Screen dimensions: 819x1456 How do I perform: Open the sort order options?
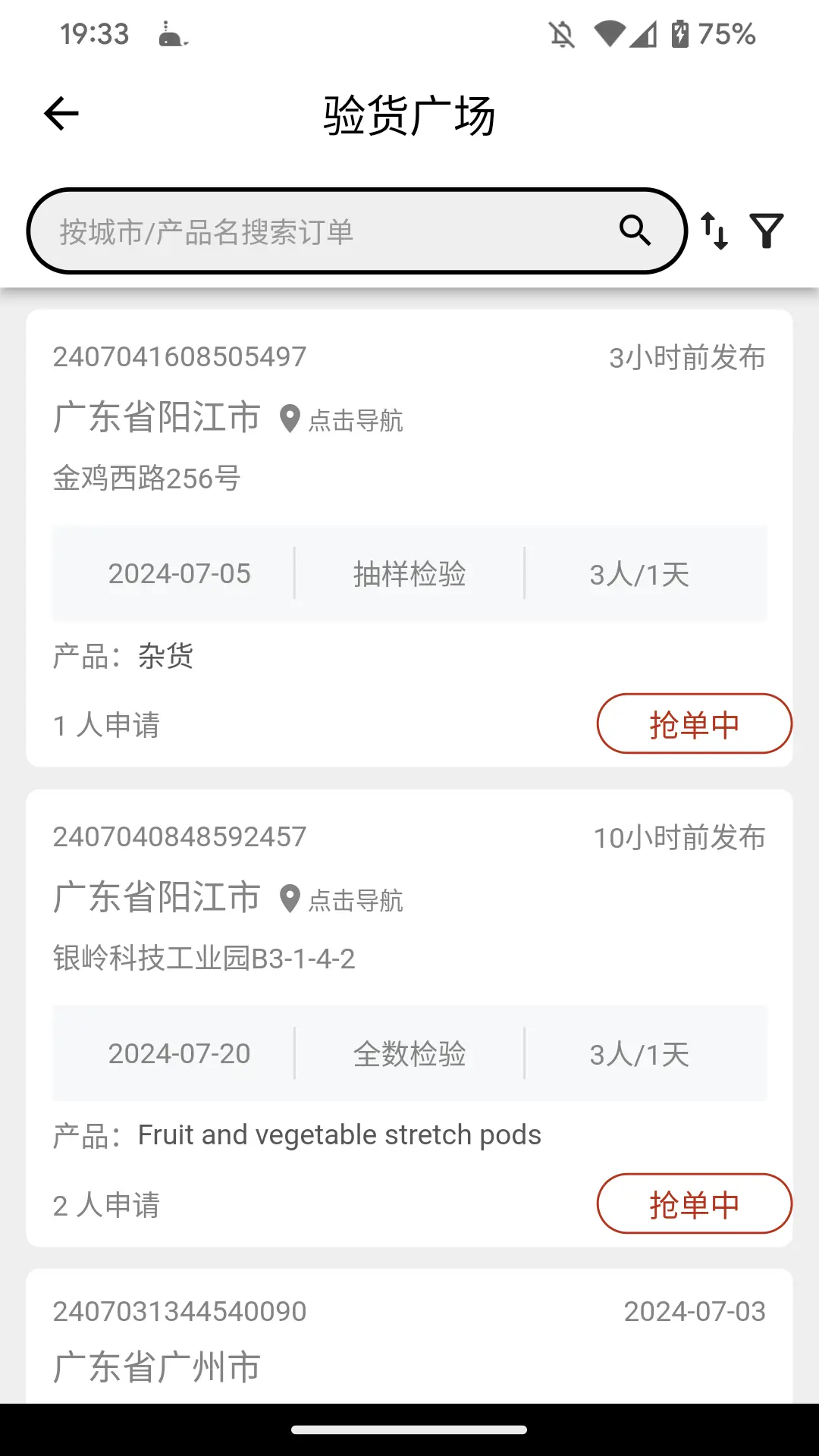pyautogui.click(x=714, y=231)
